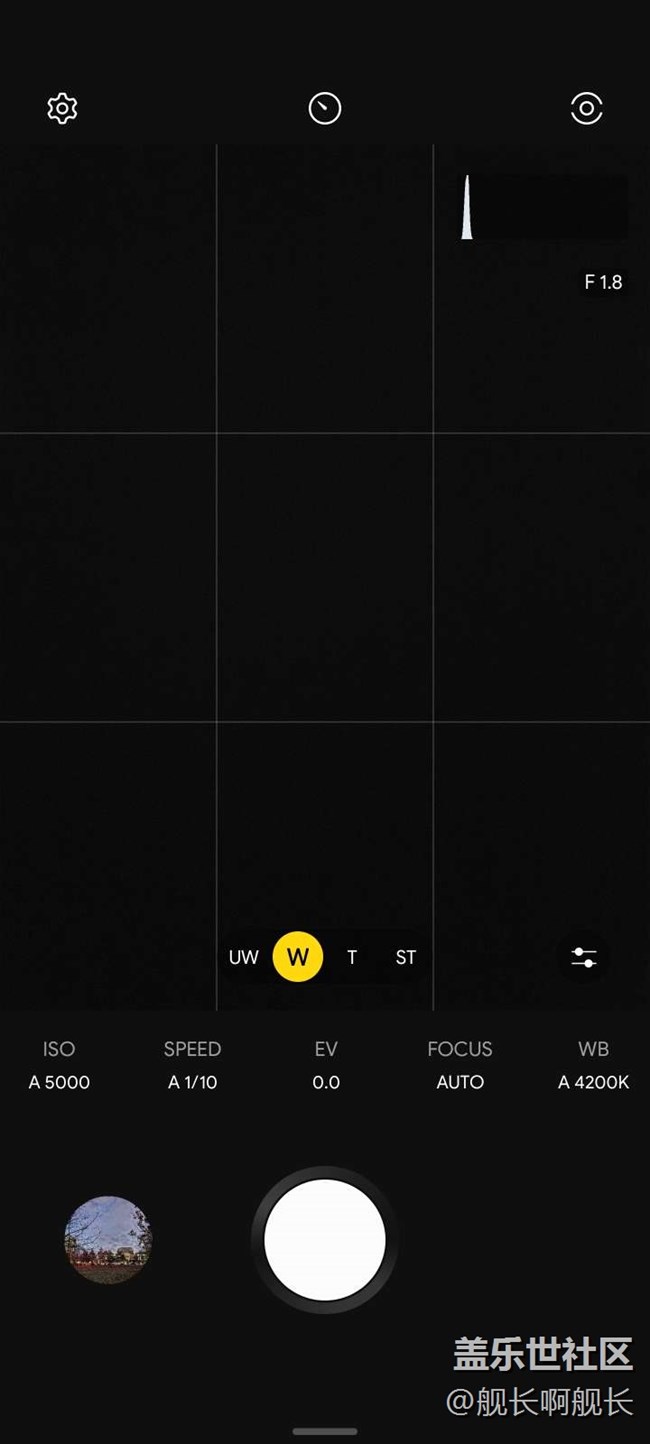
Task: Switch camera with the flip icon
Action: click(587, 108)
